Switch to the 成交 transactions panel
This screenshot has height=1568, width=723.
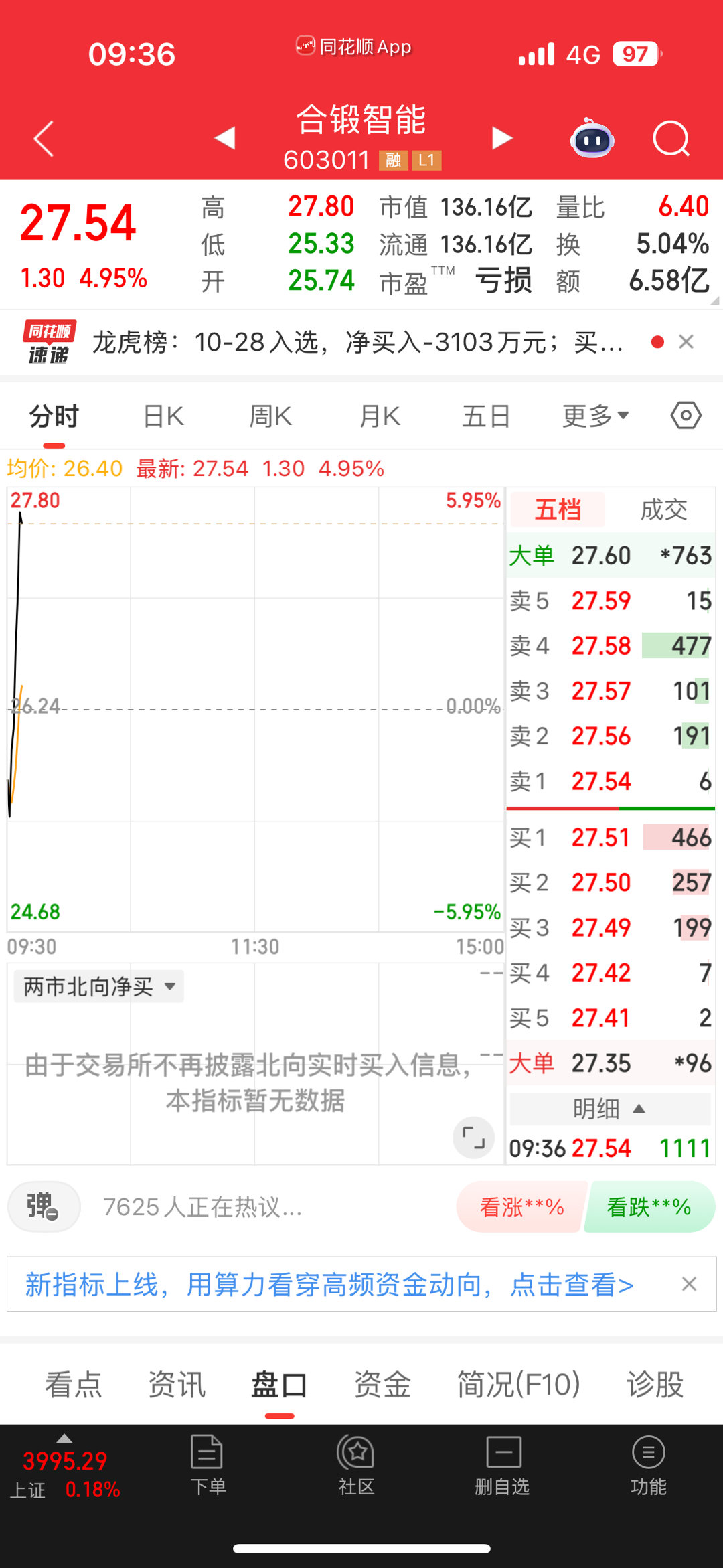click(665, 509)
